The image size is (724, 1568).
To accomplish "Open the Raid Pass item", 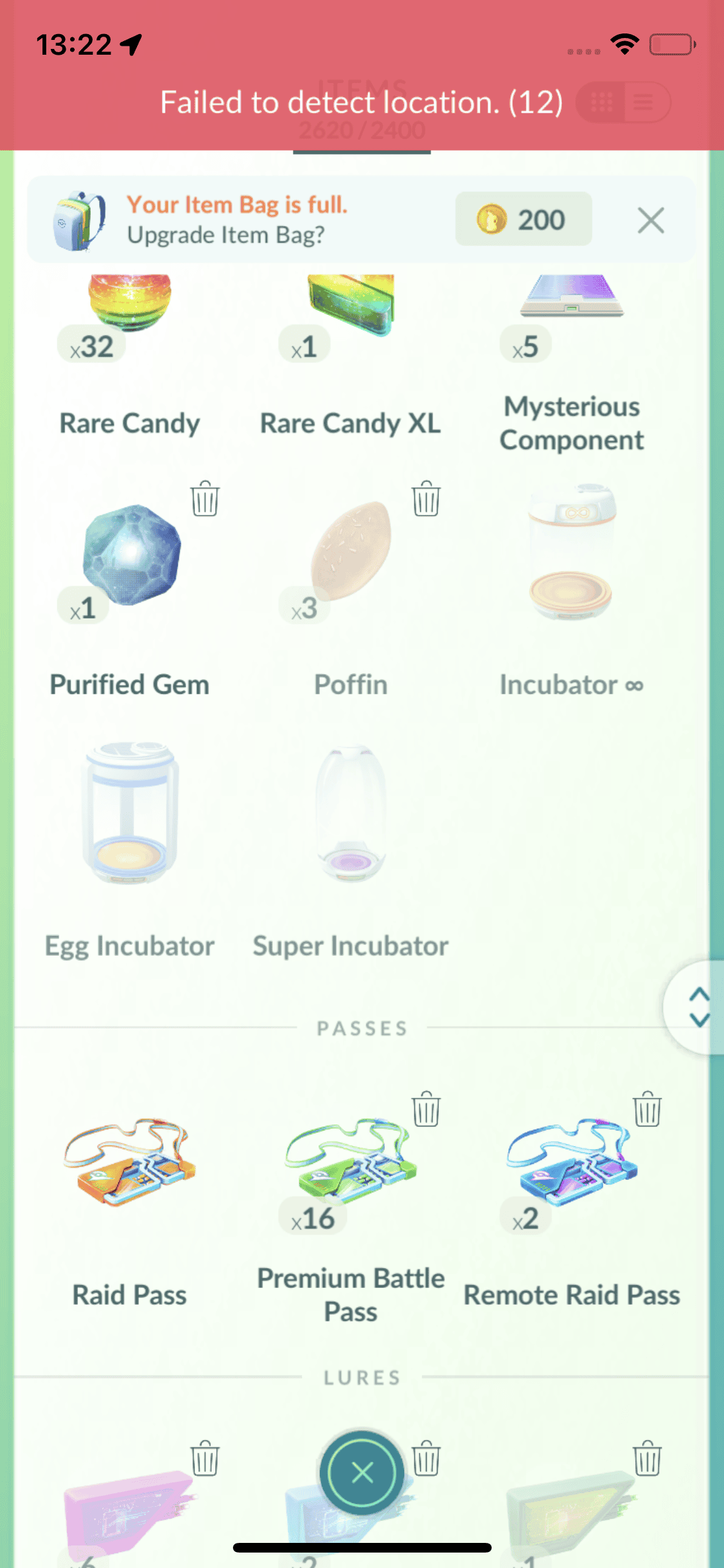I will point(129,1191).
